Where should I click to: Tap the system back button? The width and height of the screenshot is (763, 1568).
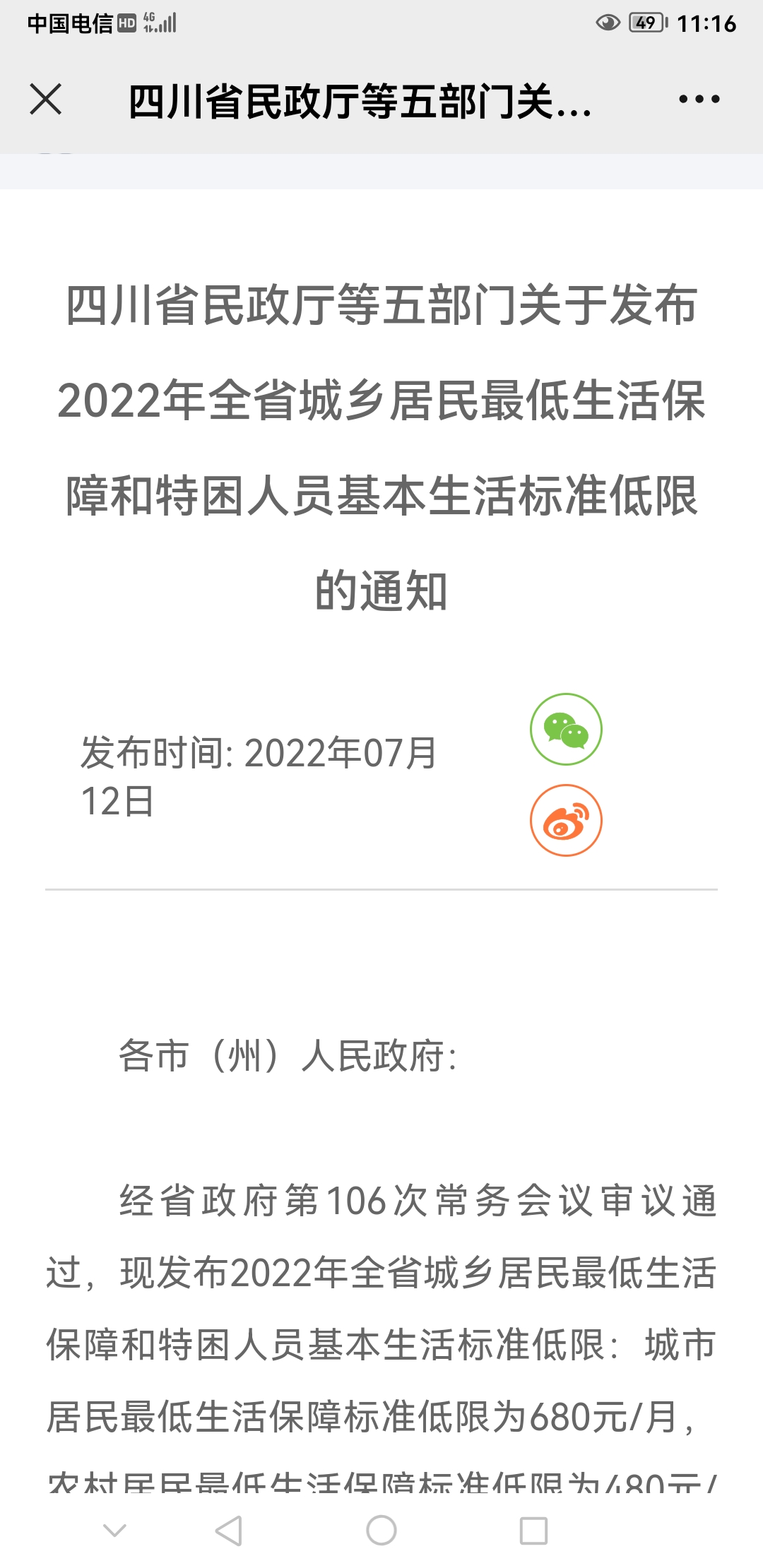pos(229,1531)
